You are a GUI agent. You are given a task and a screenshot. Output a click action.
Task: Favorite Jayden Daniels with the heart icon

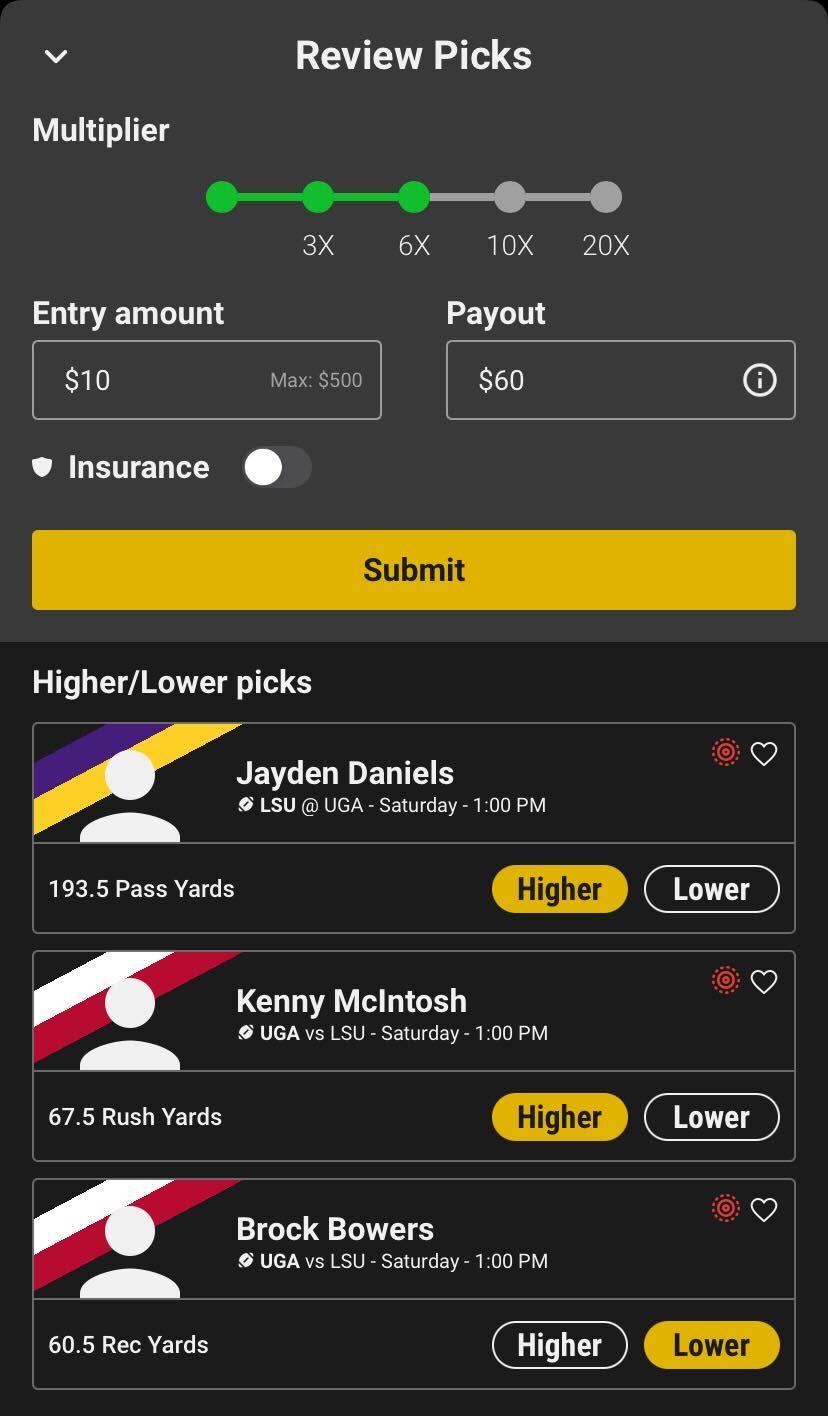[x=764, y=754]
